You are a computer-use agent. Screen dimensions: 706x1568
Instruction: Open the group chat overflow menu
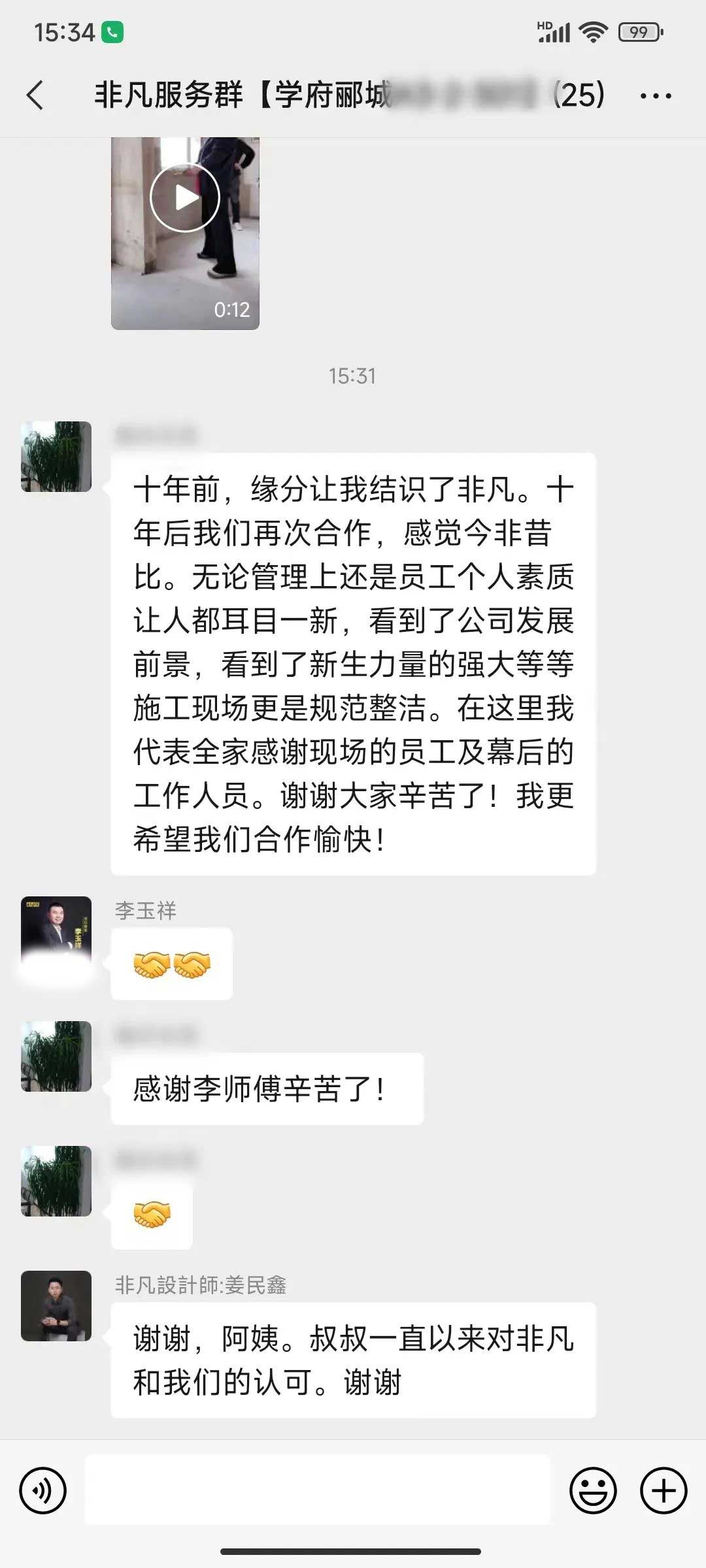point(655,95)
